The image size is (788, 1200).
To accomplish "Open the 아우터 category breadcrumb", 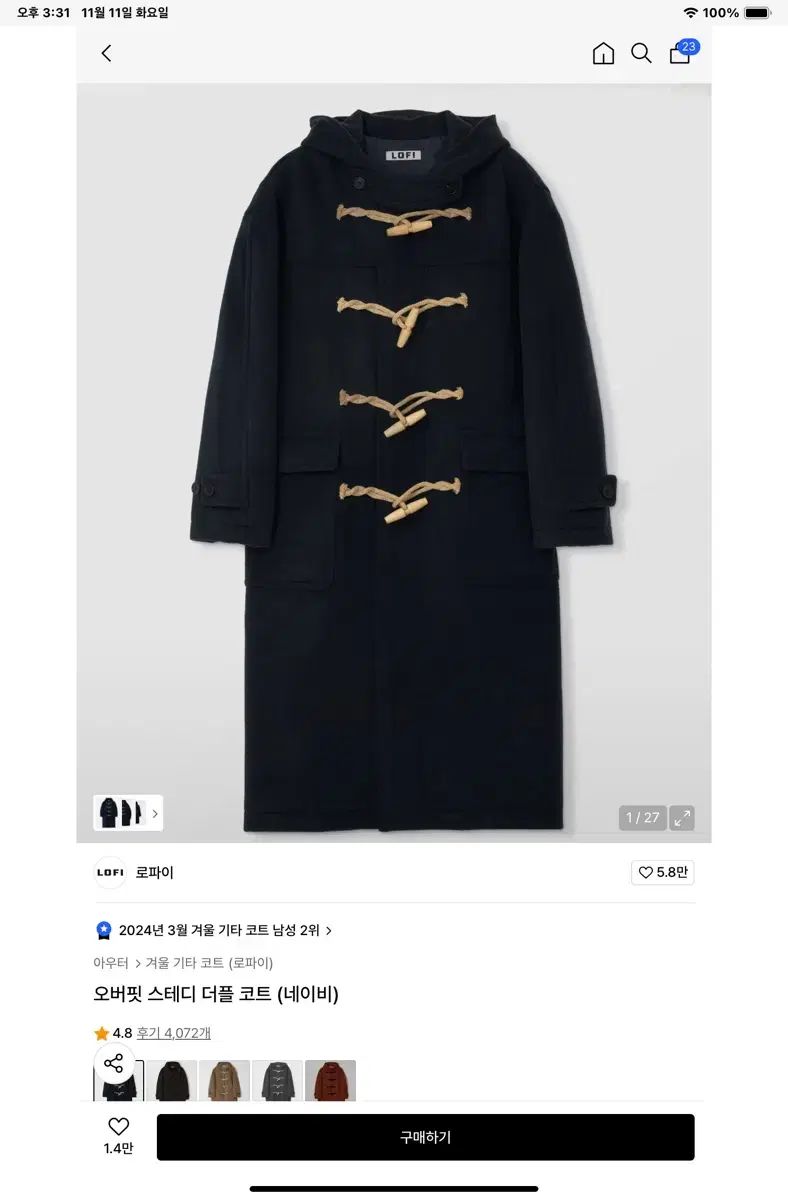I will [x=111, y=963].
